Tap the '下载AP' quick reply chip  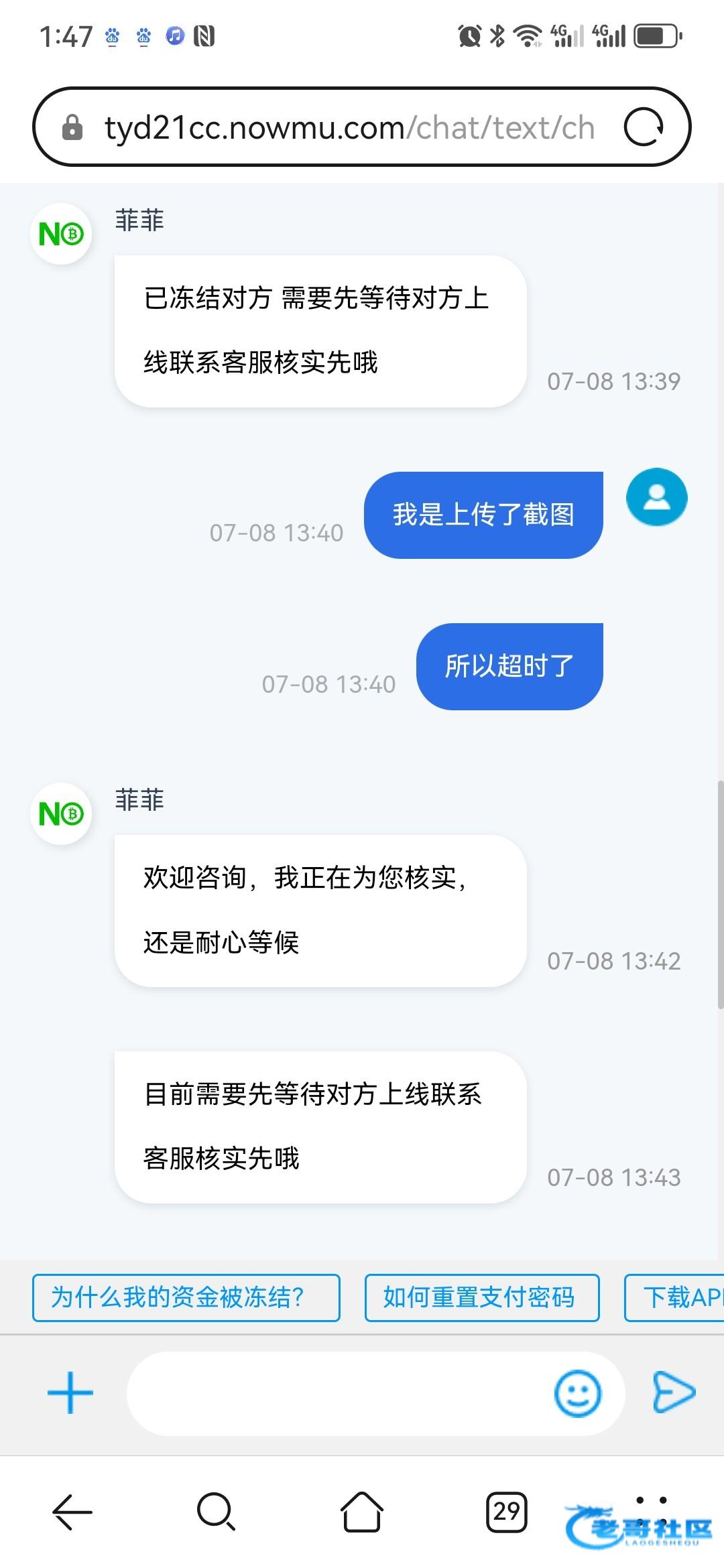coord(677,1298)
